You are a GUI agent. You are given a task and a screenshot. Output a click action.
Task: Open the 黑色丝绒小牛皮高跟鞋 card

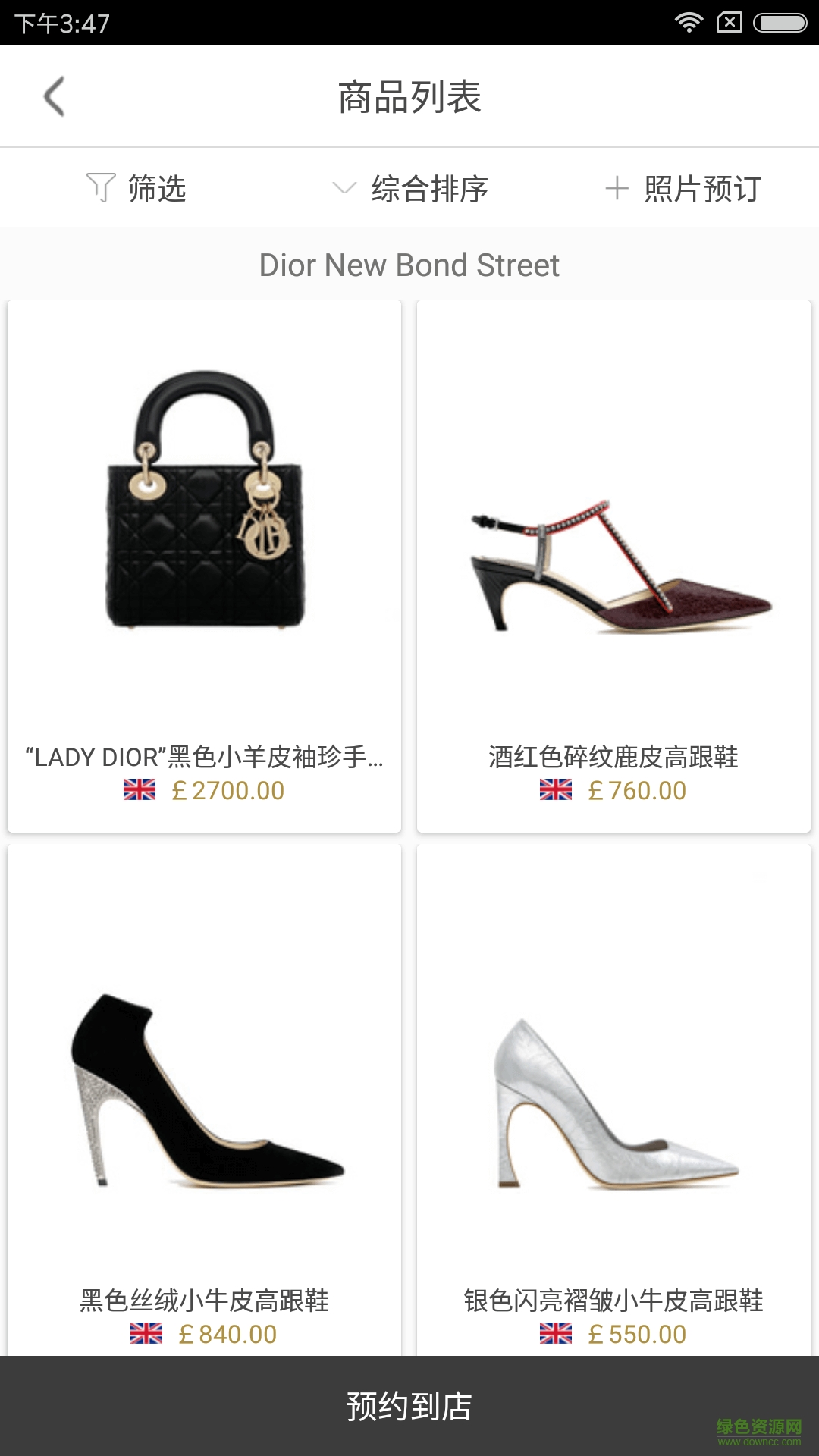pyautogui.click(x=205, y=1100)
